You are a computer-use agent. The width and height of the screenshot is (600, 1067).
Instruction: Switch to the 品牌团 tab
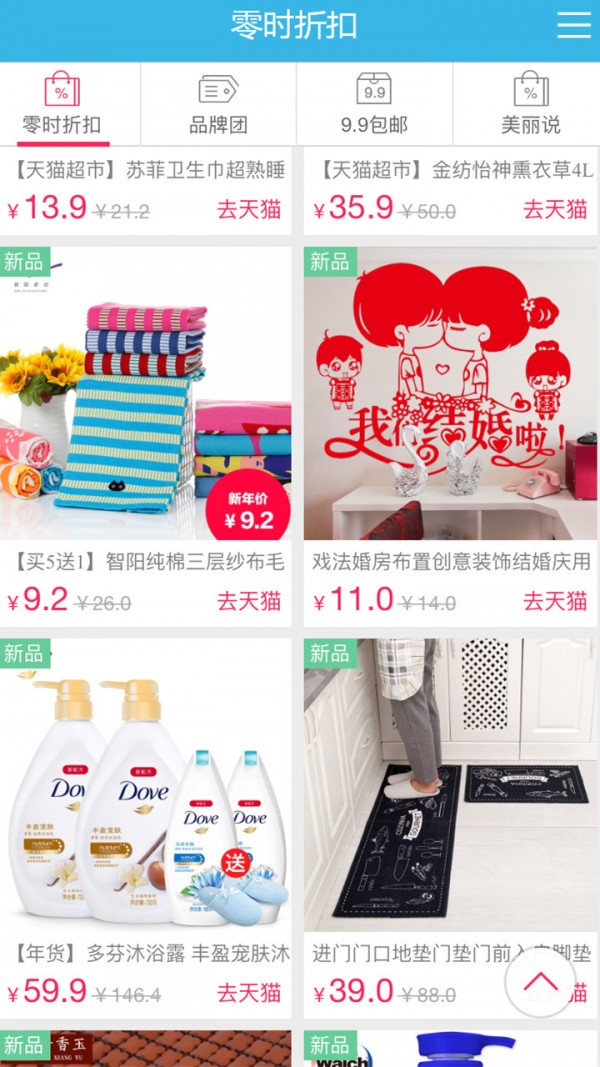click(x=218, y=104)
